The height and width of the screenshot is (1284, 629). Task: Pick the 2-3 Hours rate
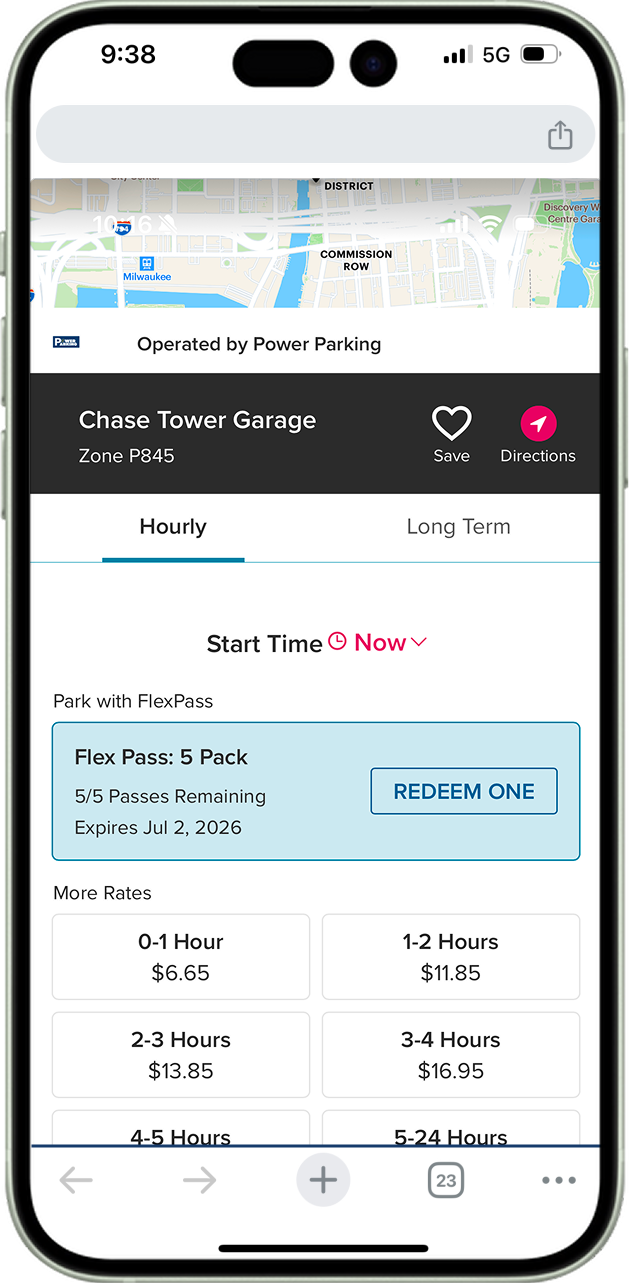click(x=181, y=1055)
